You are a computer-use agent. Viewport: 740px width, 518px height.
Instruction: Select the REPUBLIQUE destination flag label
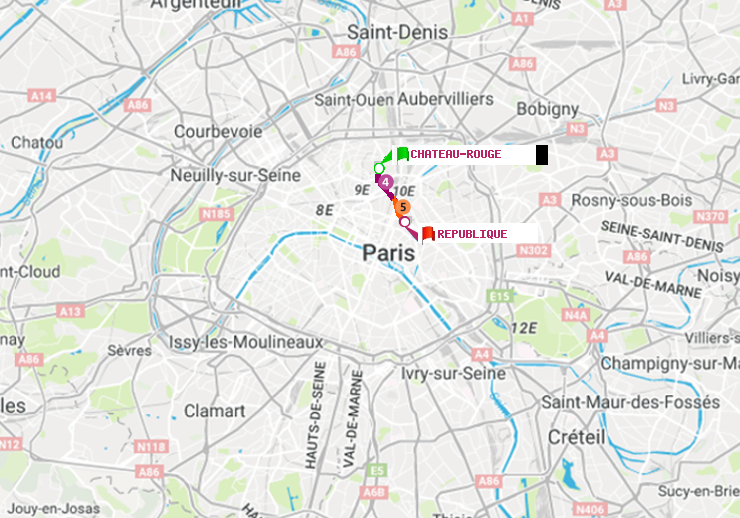(x=471, y=234)
